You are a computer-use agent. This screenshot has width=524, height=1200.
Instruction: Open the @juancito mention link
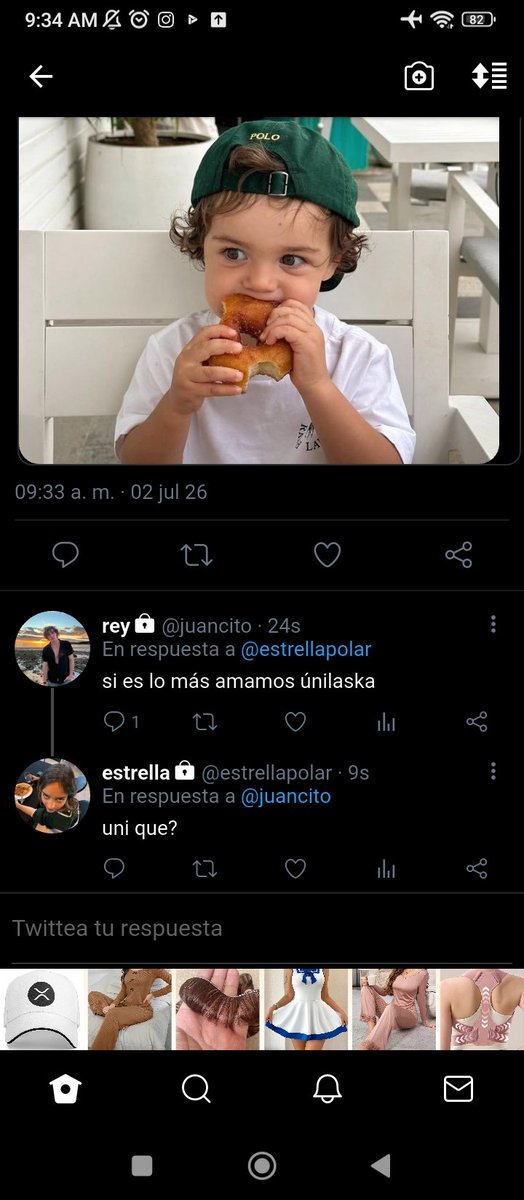click(286, 797)
